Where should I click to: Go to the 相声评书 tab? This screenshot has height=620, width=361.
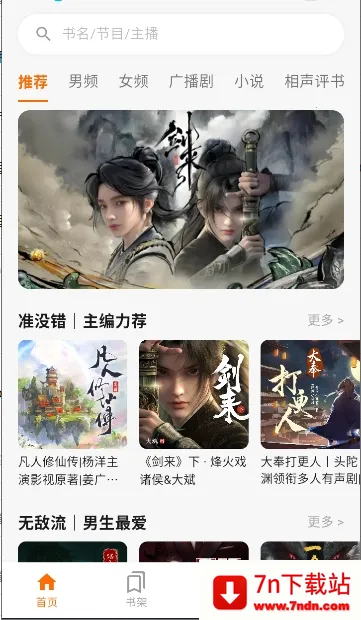point(314,81)
